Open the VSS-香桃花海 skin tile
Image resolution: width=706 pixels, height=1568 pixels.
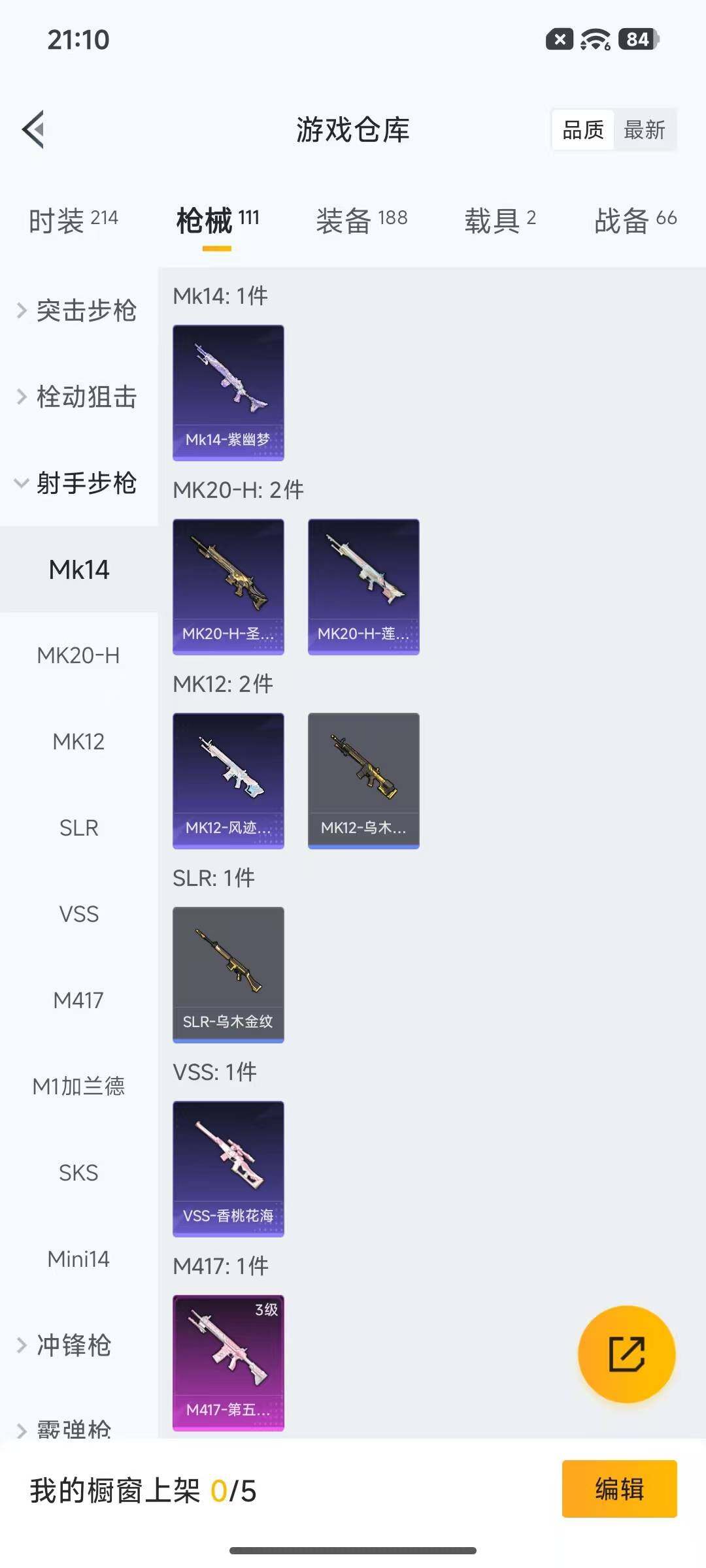point(228,1168)
